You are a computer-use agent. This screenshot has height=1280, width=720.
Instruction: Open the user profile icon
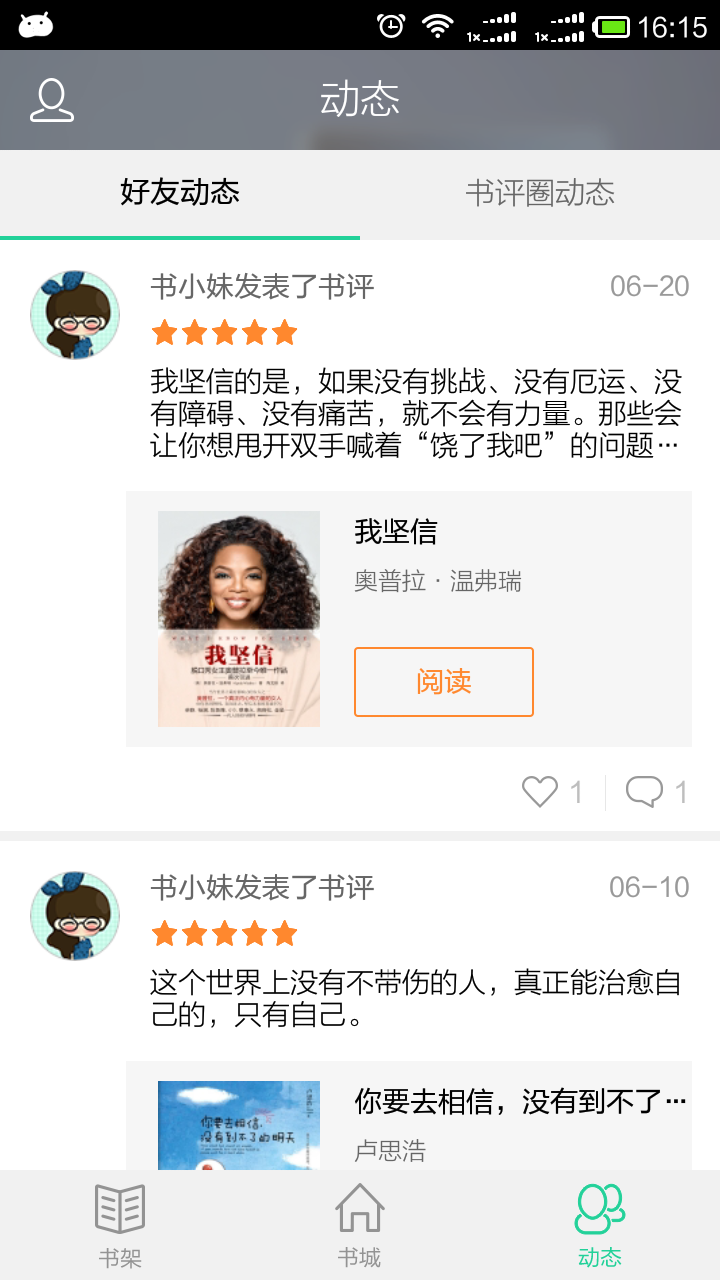(x=52, y=101)
